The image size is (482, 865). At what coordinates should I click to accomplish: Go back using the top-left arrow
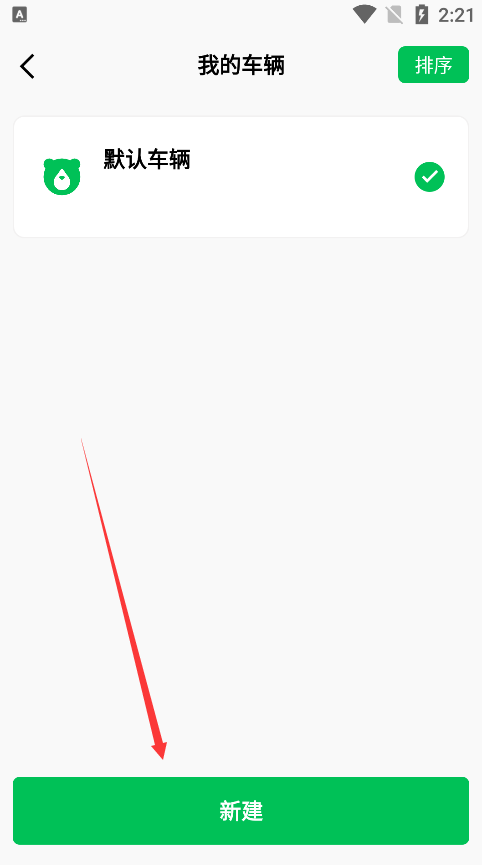(27, 66)
